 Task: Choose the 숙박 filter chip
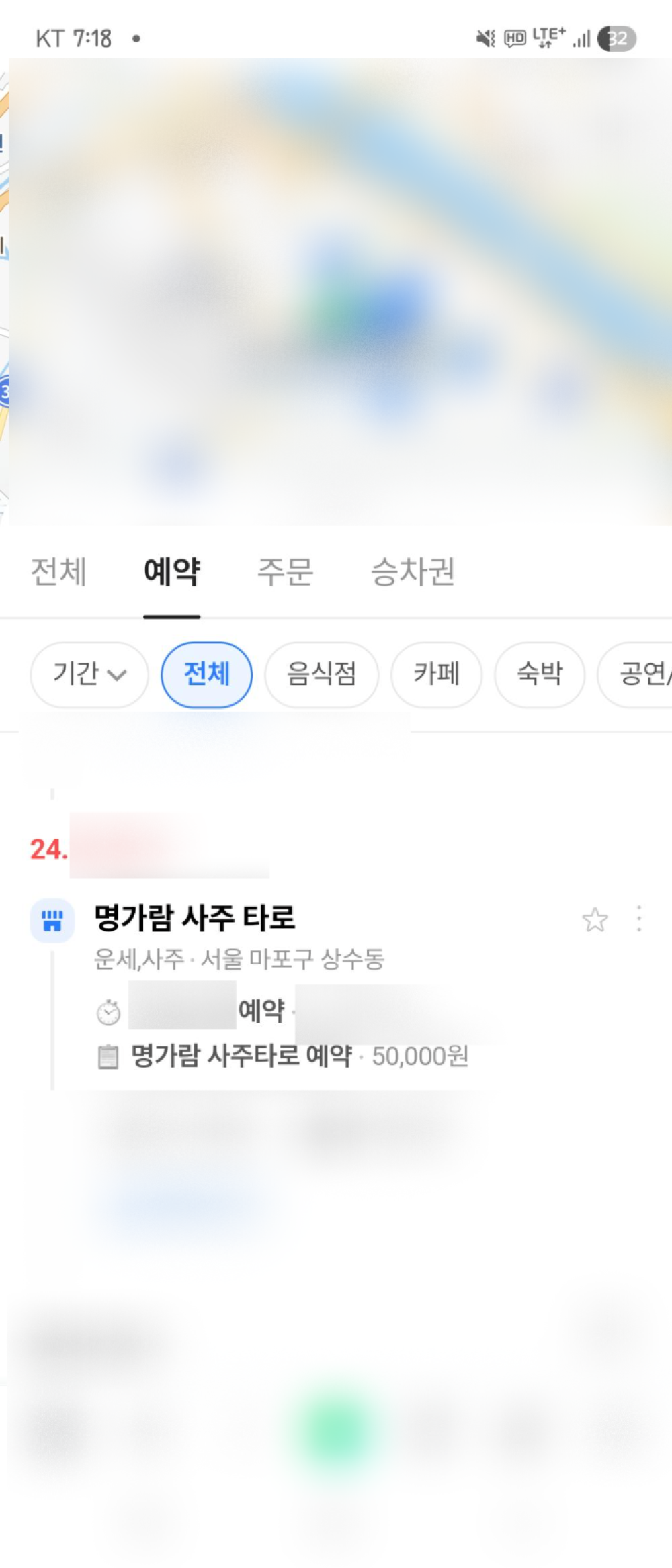[x=539, y=674]
